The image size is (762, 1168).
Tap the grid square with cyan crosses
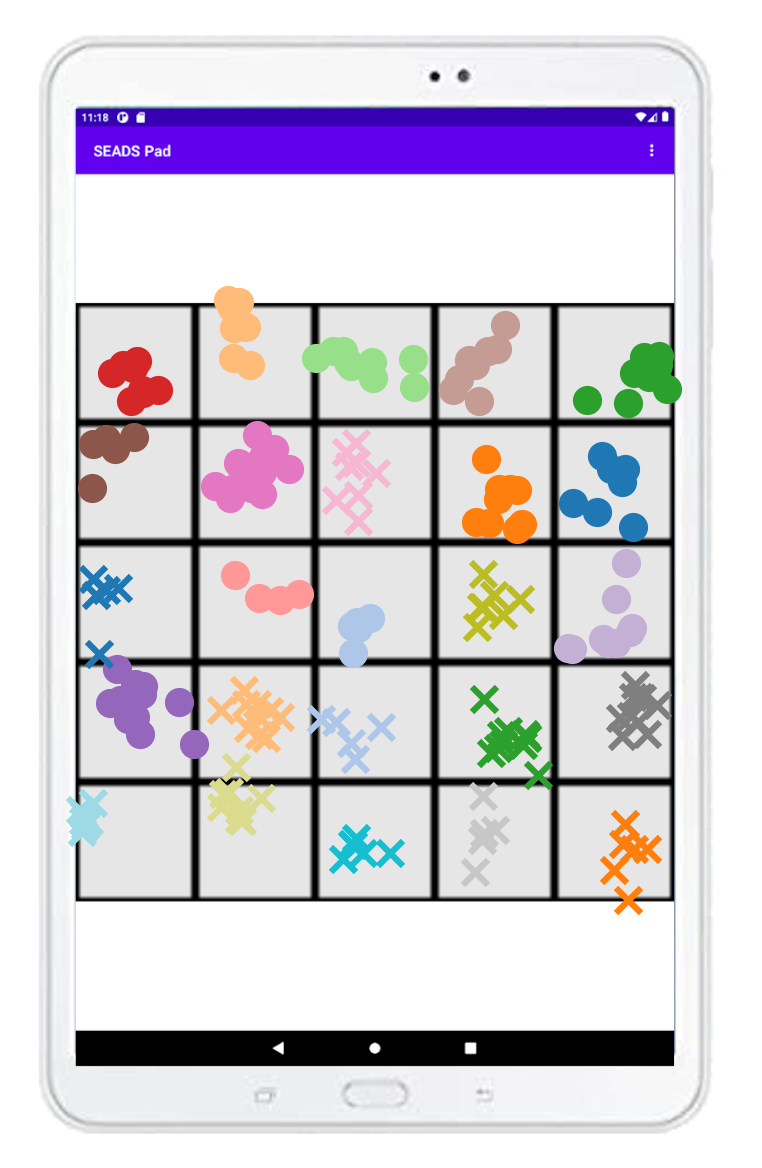[x=374, y=842]
